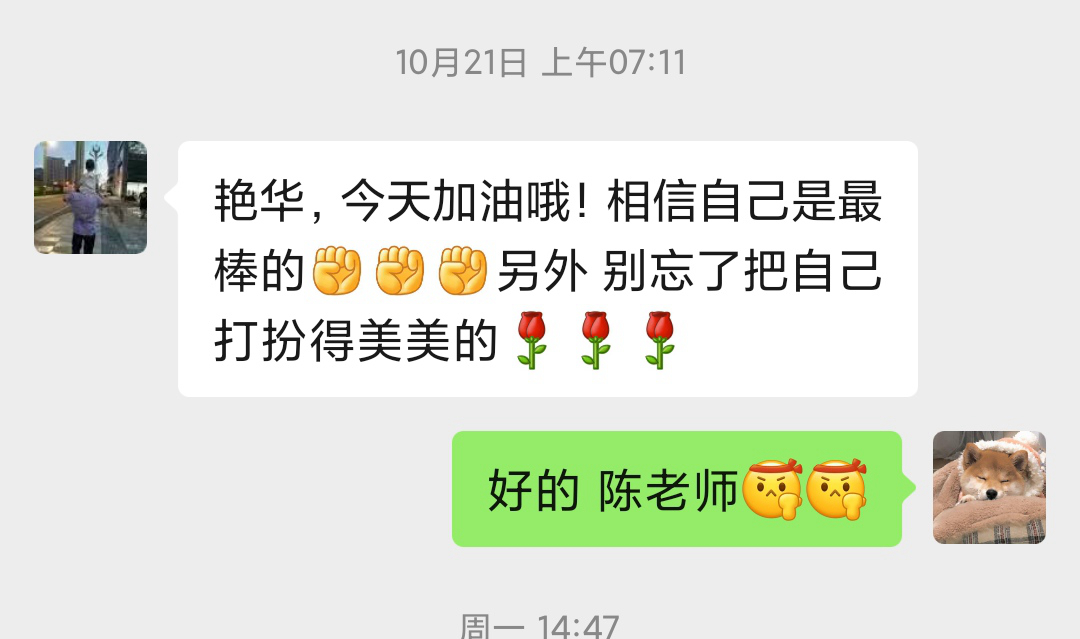The image size is (1080, 639).
Task: Open the profile of the sender 陈老师
Action: 90,197
